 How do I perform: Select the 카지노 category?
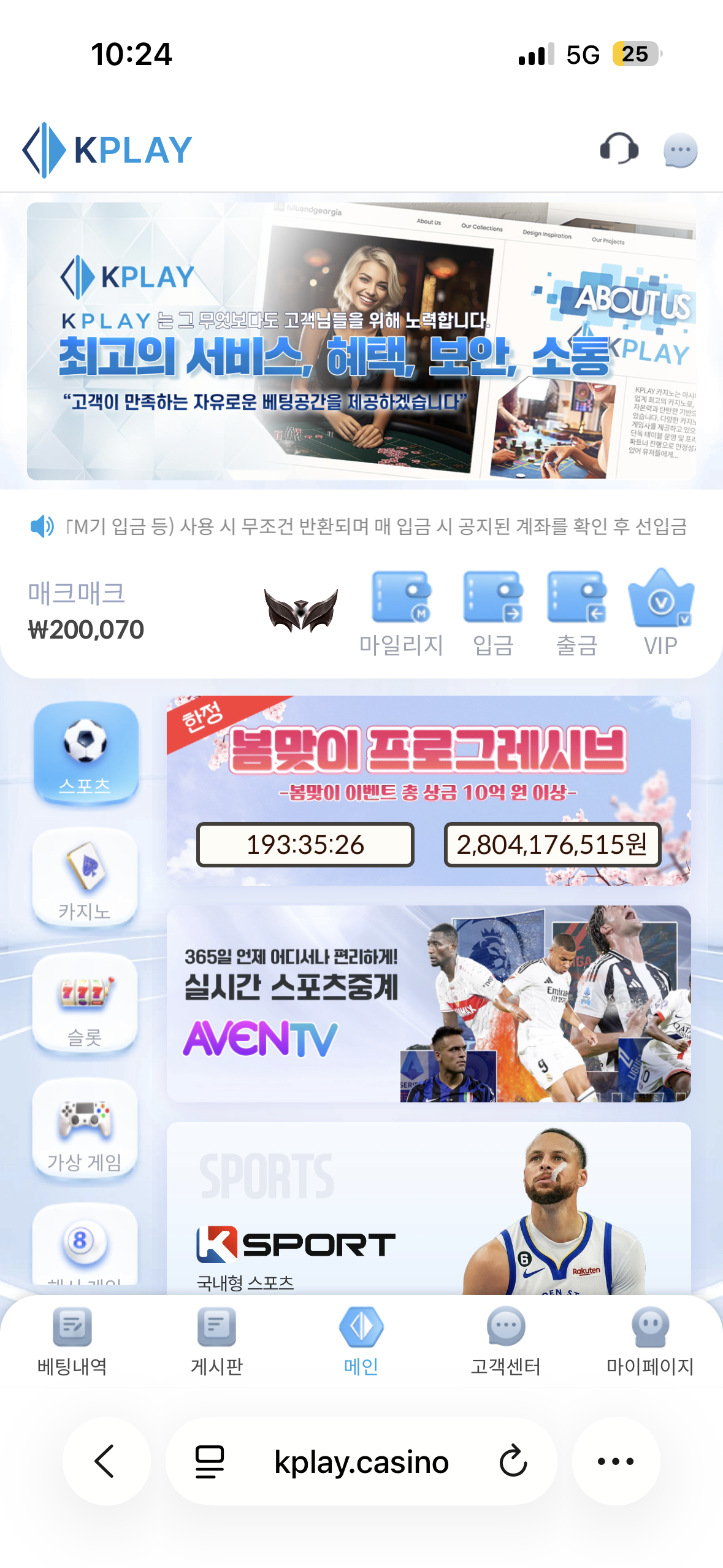tap(85, 878)
